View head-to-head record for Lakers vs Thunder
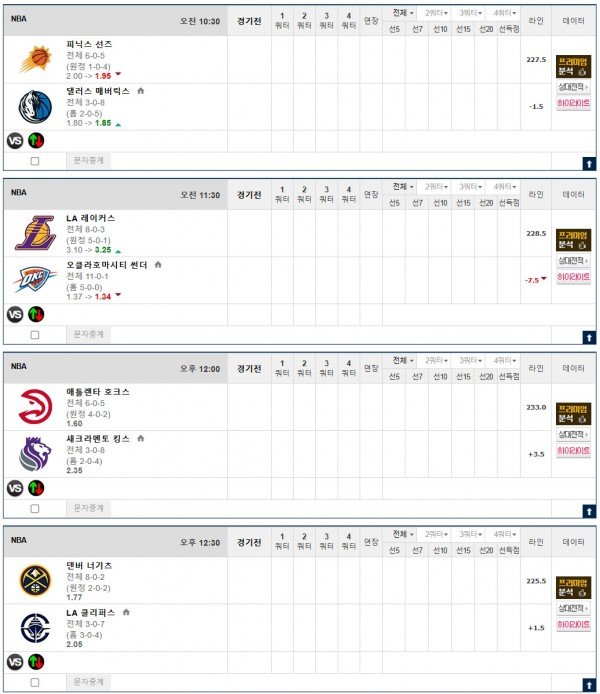Viewport: 600px width, 694px height. click(573, 261)
